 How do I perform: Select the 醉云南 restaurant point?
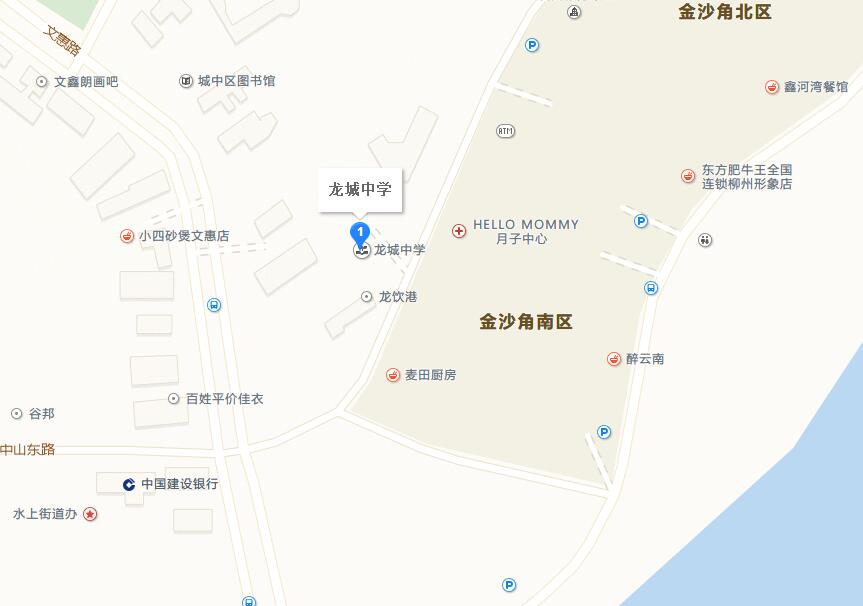[x=614, y=359]
